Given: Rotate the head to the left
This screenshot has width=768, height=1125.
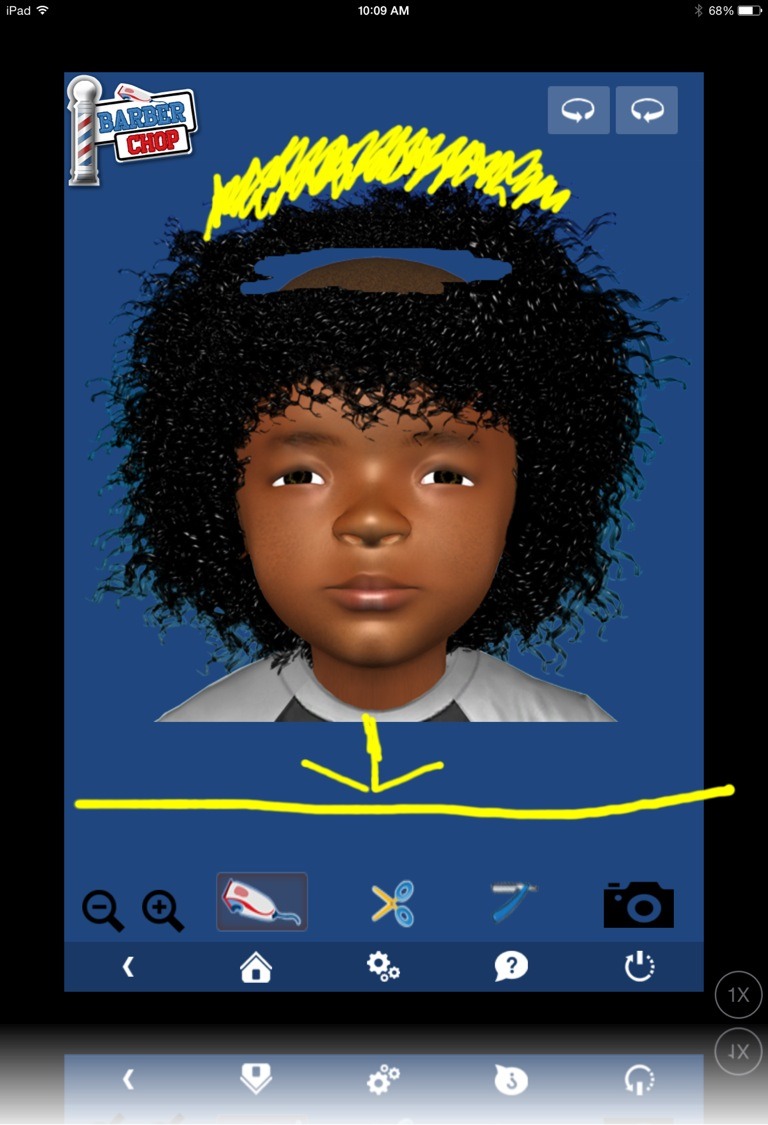Looking at the screenshot, I should tap(578, 111).
